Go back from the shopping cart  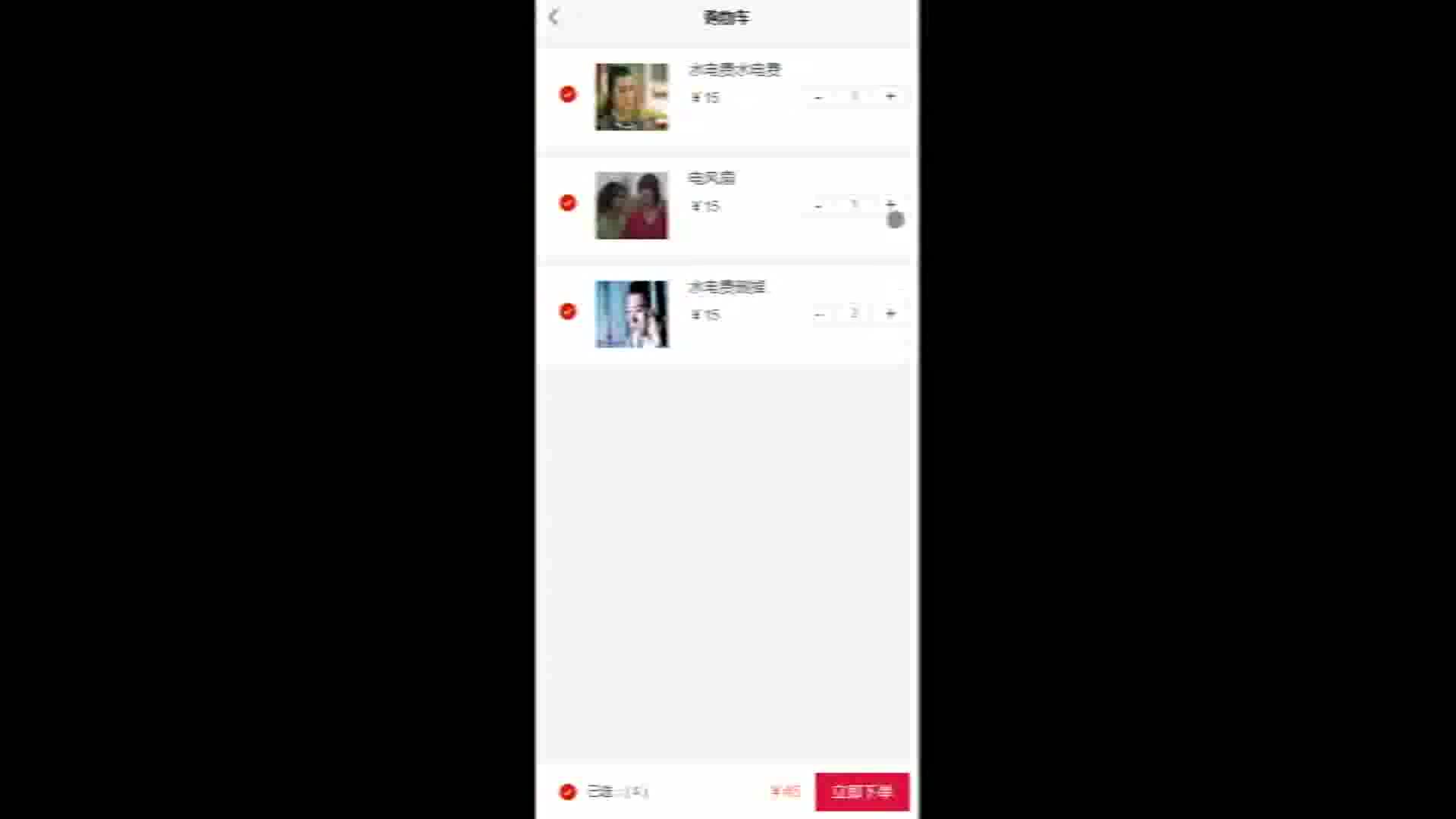[x=554, y=17]
